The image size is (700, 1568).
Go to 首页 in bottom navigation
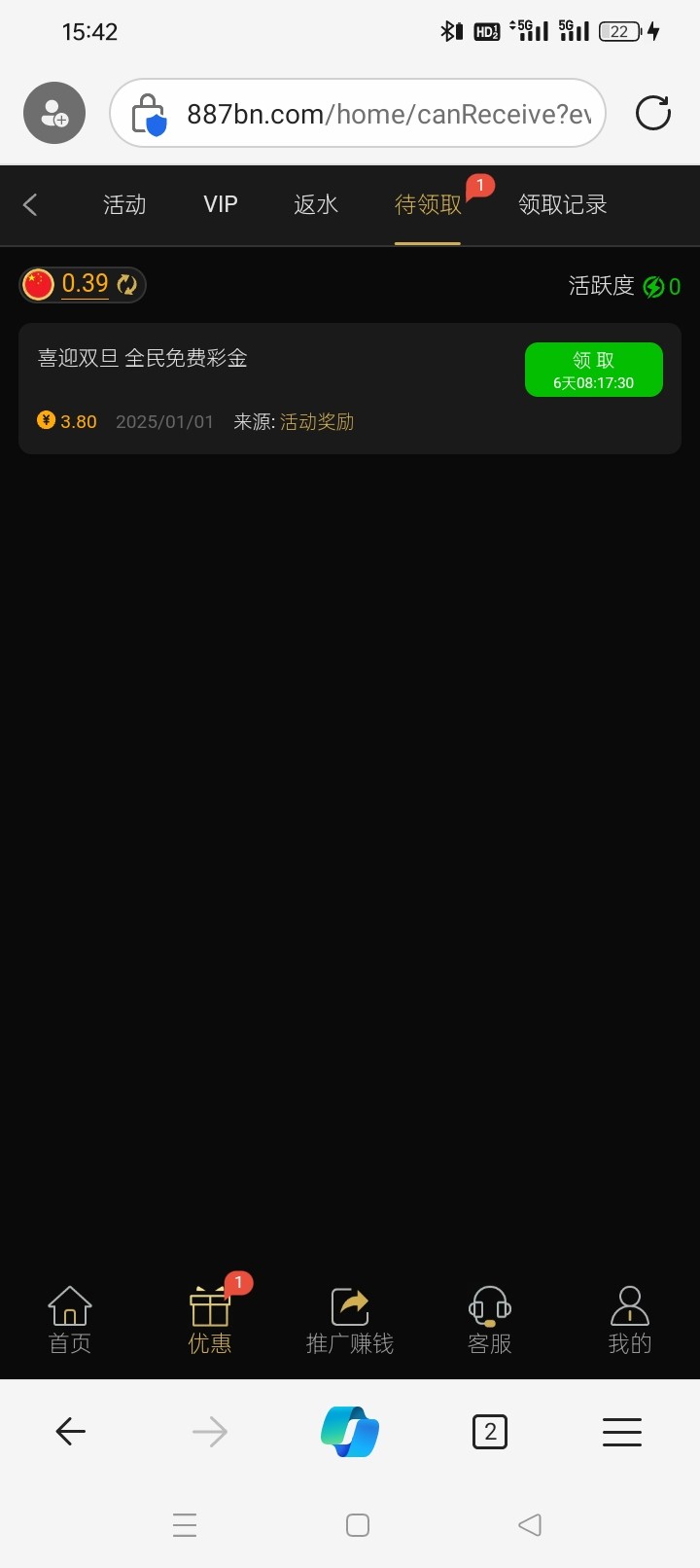click(x=70, y=1320)
